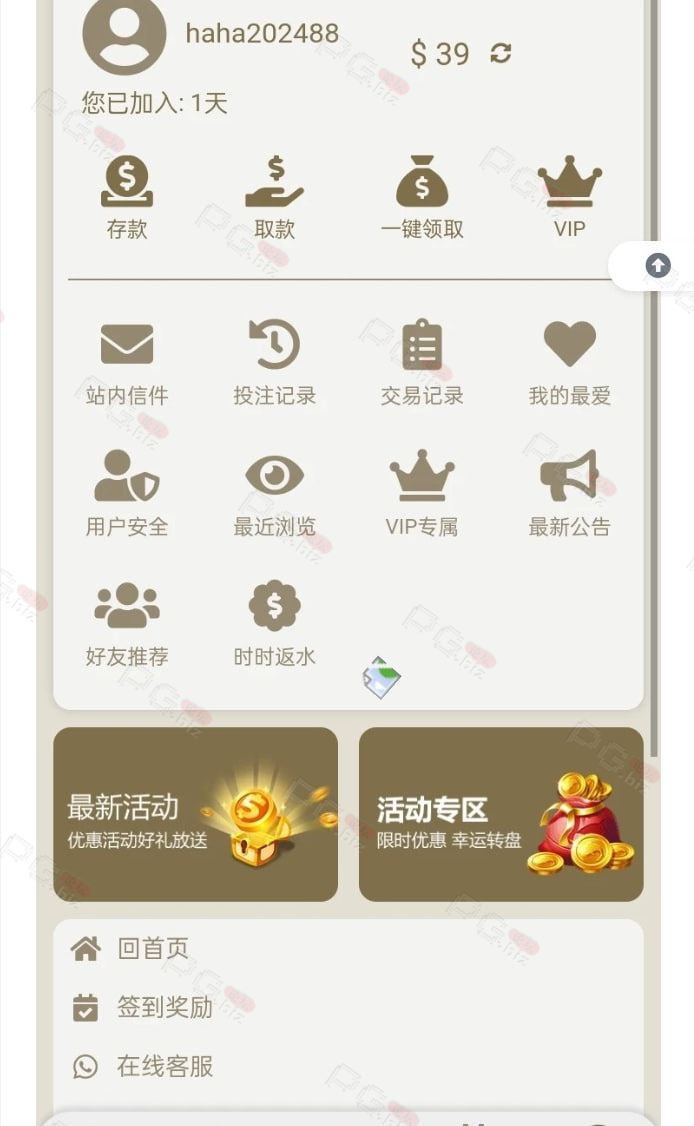Open 时时返水 rebate
Image resolution: width=694 pixels, height=1126 pixels.
274,625
